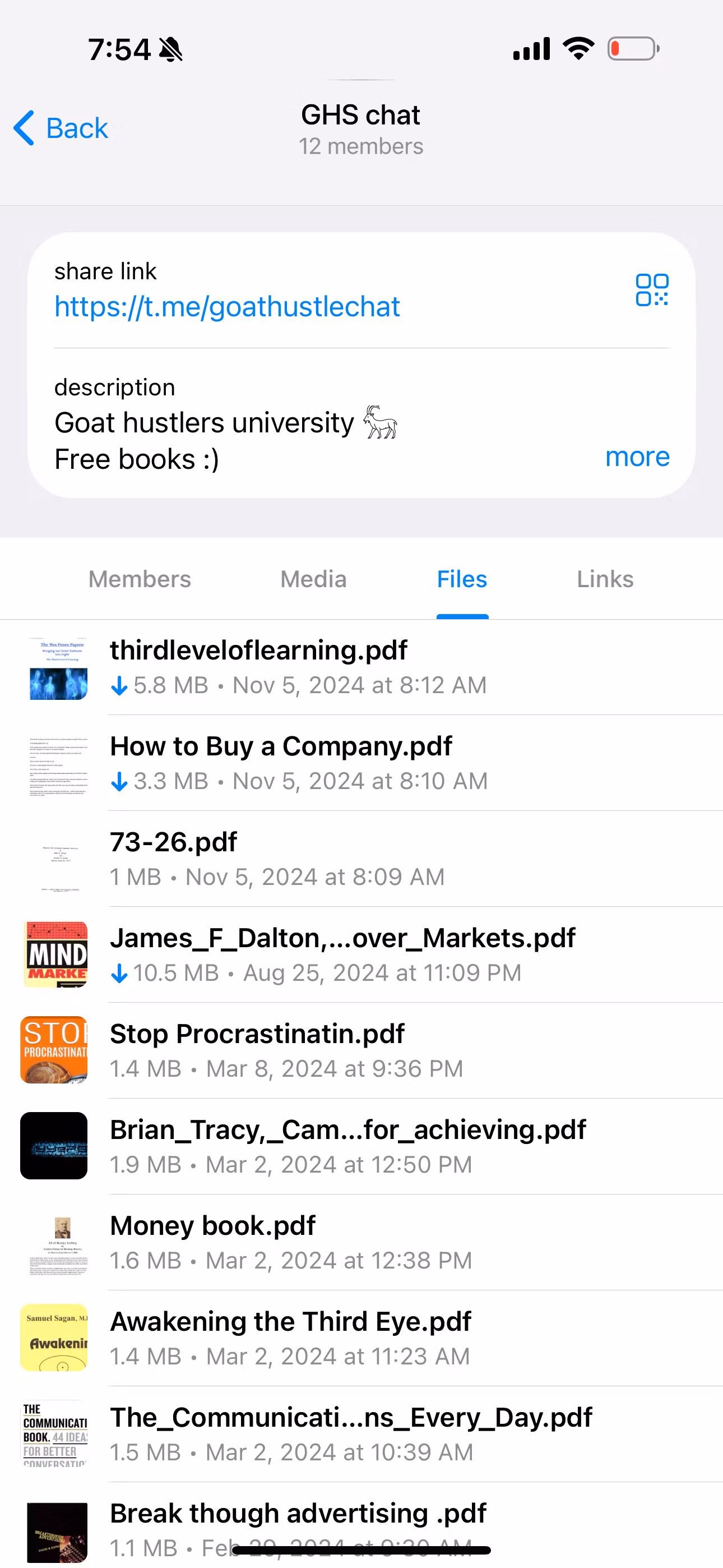This screenshot has height=1568, width=723.
Task: Download thirdleveloflearning.pdf
Action: coord(119,686)
